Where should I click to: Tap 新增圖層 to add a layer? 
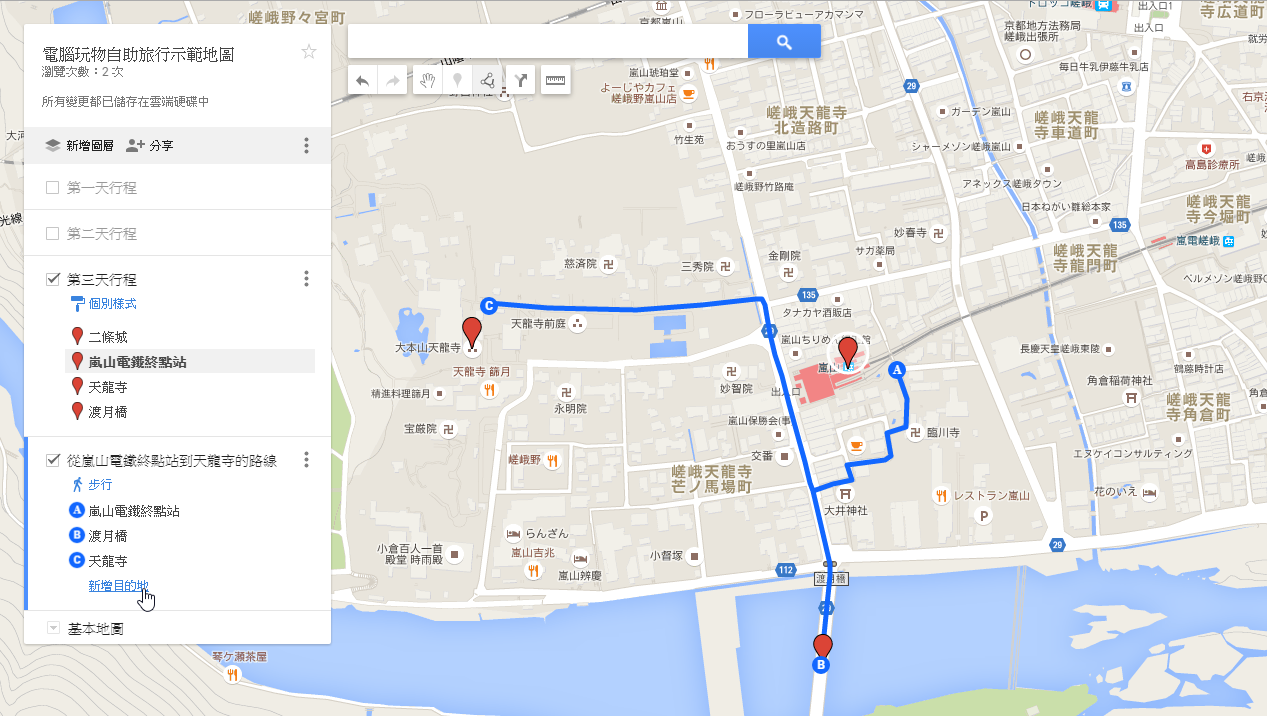(x=82, y=146)
